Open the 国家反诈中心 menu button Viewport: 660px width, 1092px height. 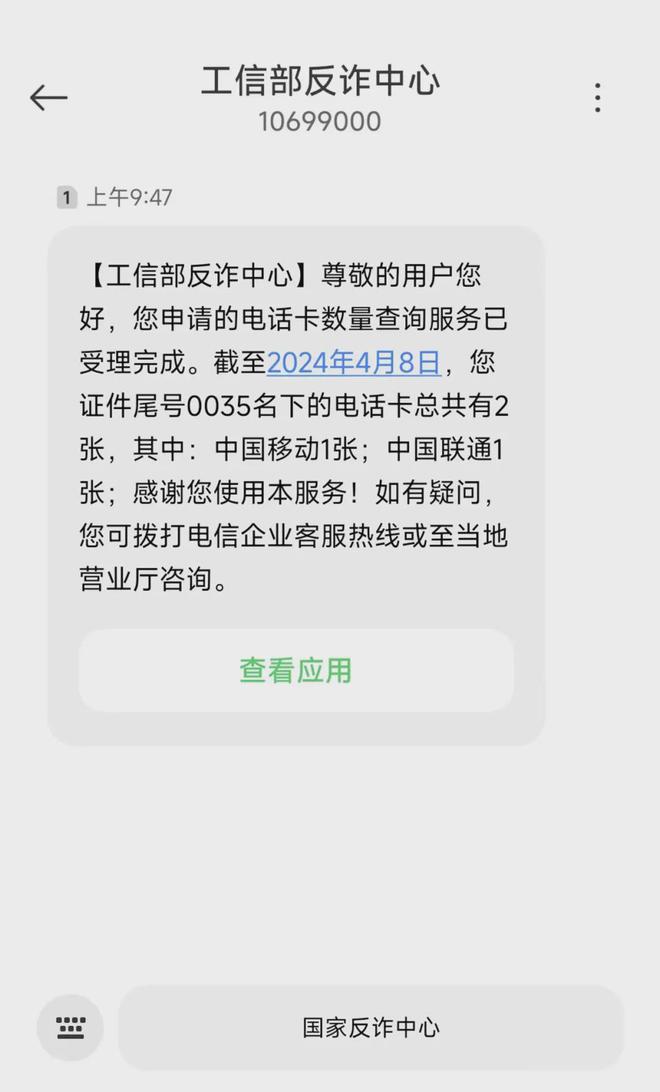[371, 1027]
